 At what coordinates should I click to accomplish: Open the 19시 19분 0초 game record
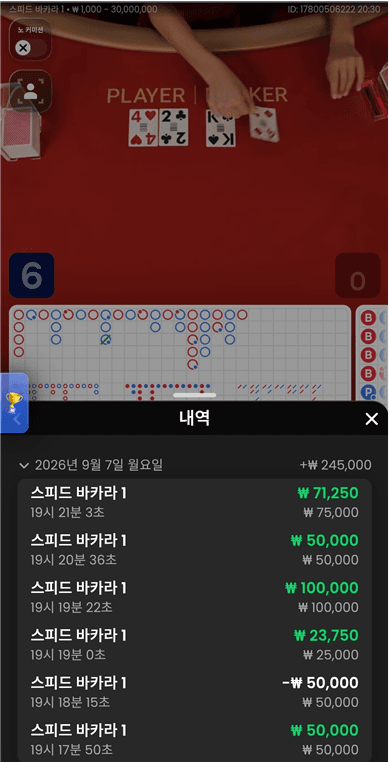click(x=194, y=645)
